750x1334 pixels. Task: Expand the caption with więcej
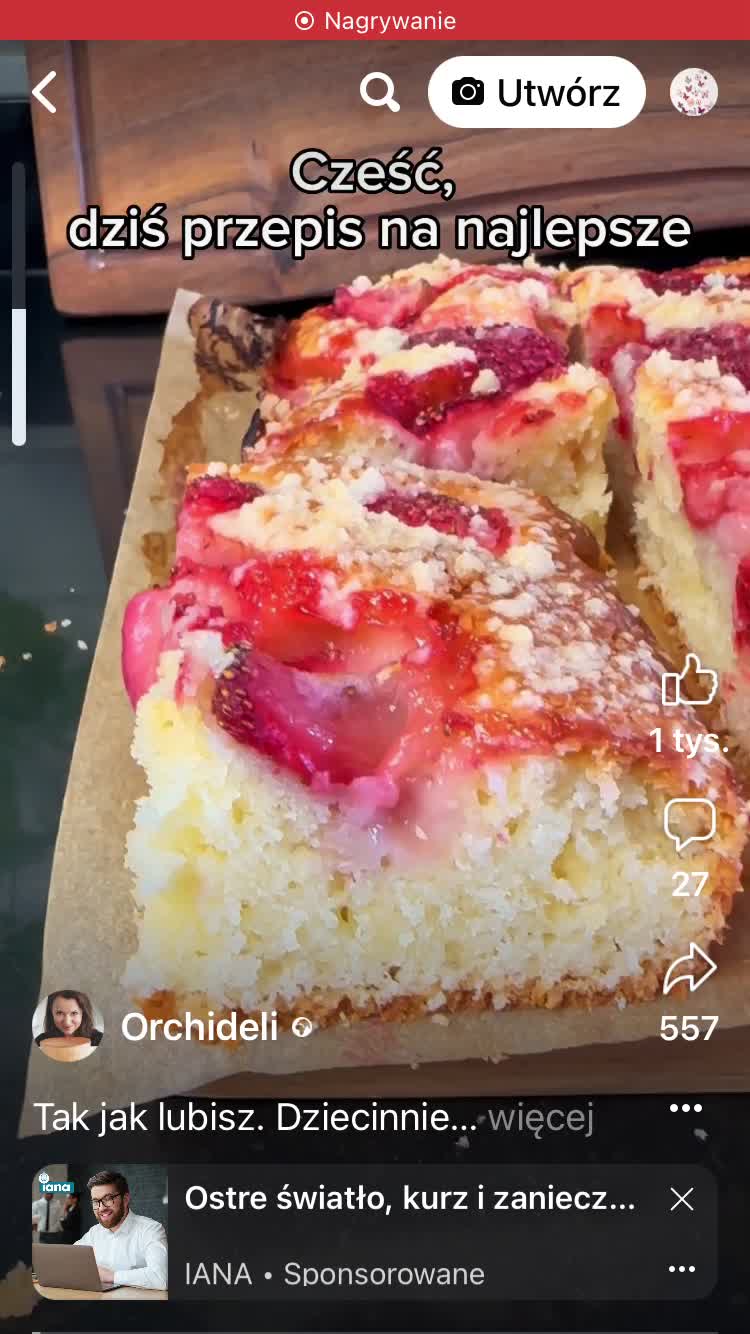pos(541,1118)
